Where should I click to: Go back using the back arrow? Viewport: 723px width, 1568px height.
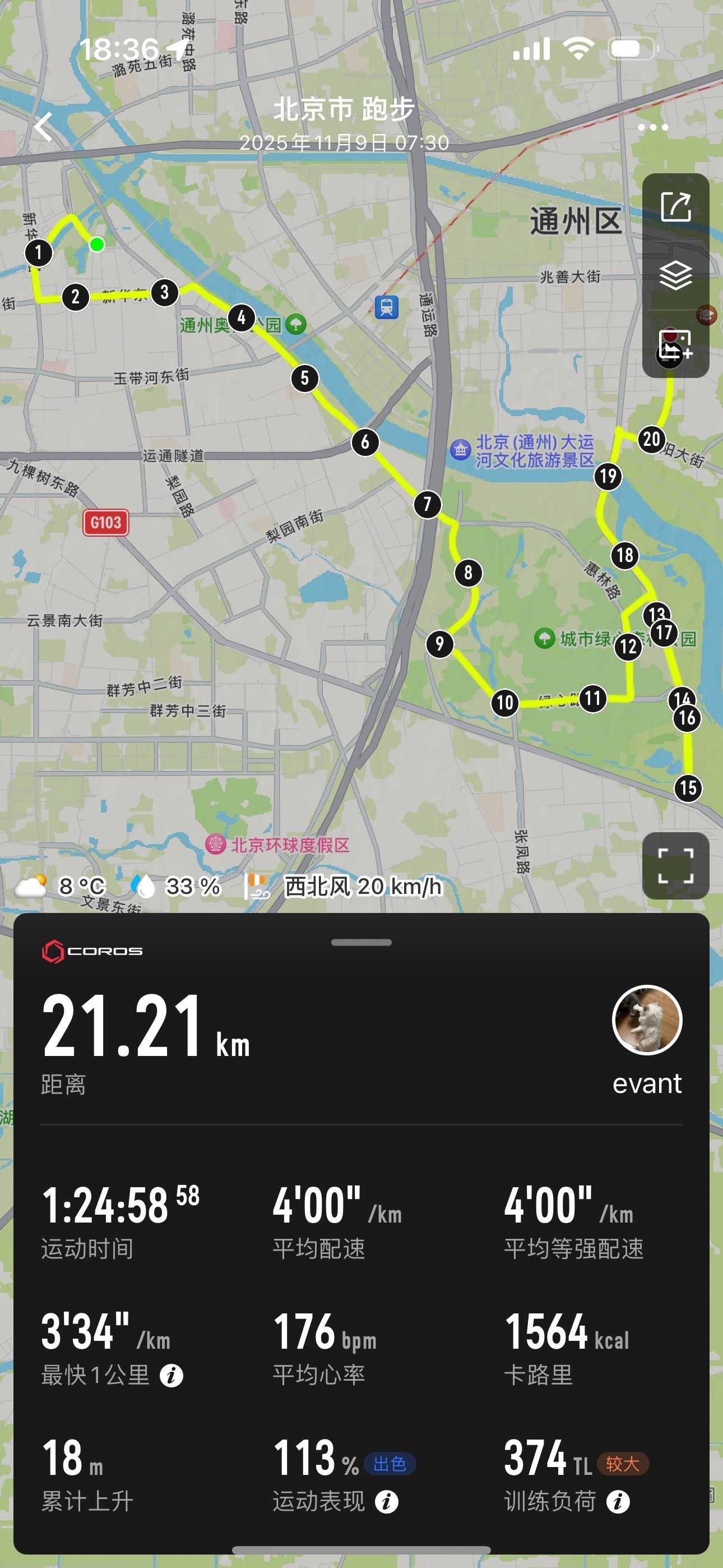click(x=43, y=127)
